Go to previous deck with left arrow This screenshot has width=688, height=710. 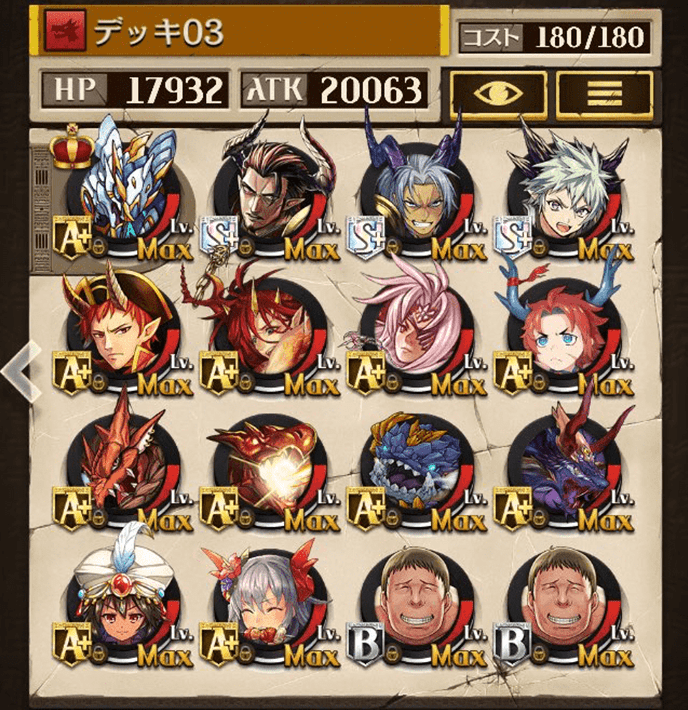(18, 371)
